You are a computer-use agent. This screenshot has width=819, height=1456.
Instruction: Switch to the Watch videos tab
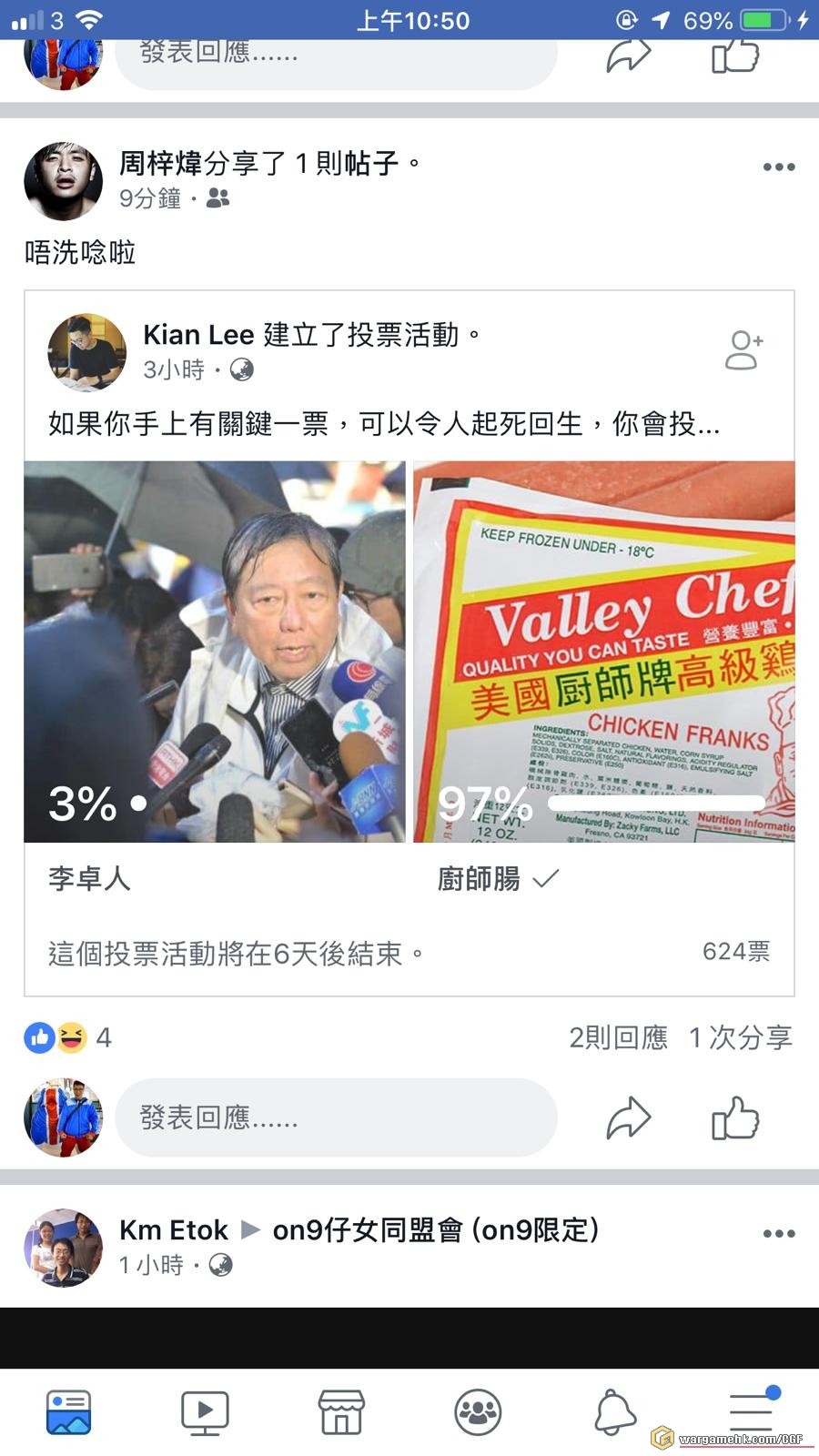(205, 1412)
